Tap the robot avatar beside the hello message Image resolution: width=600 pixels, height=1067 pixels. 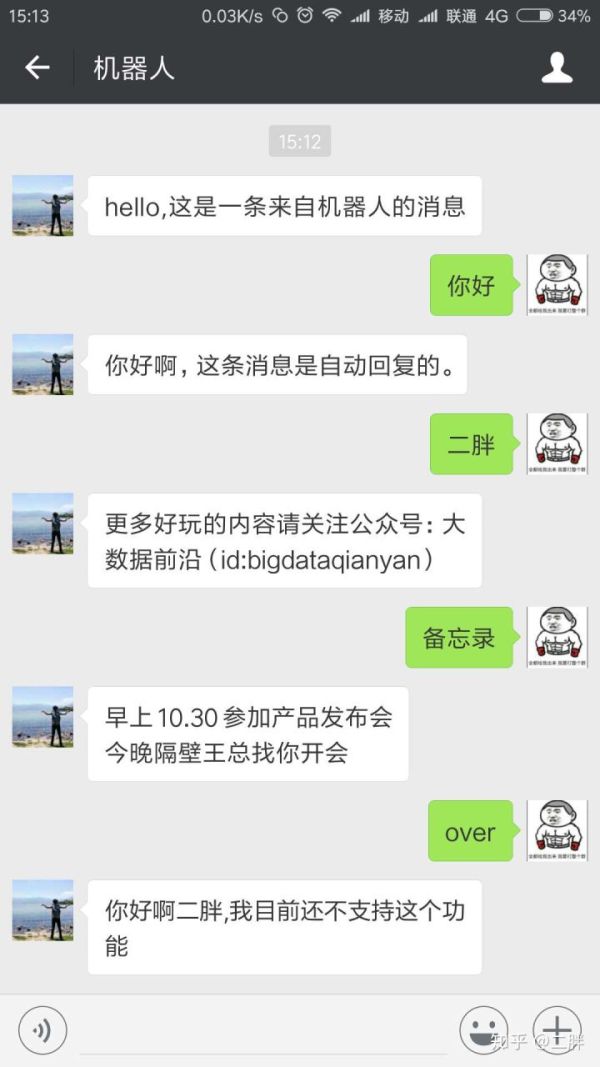point(43,206)
